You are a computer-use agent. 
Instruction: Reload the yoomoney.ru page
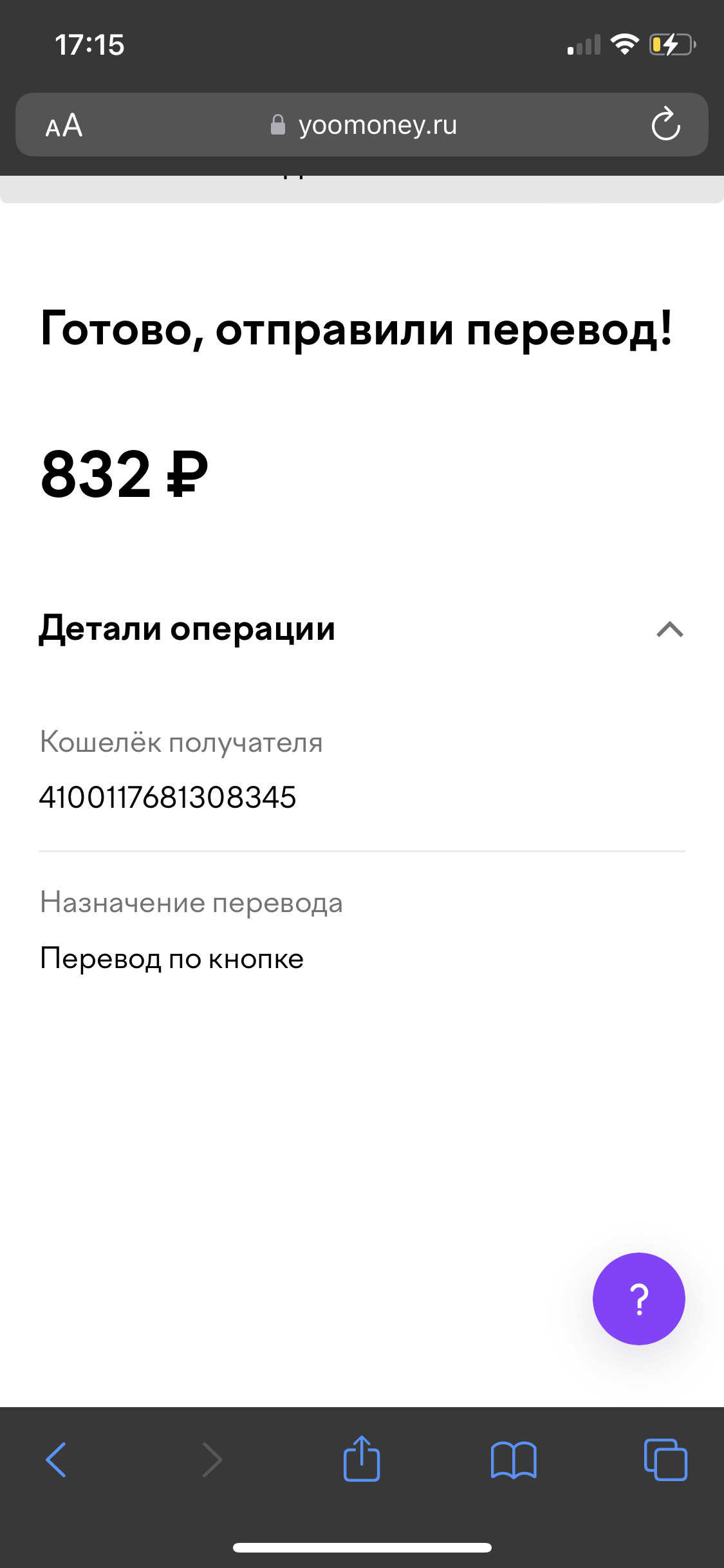pyautogui.click(x=665, y=124)
